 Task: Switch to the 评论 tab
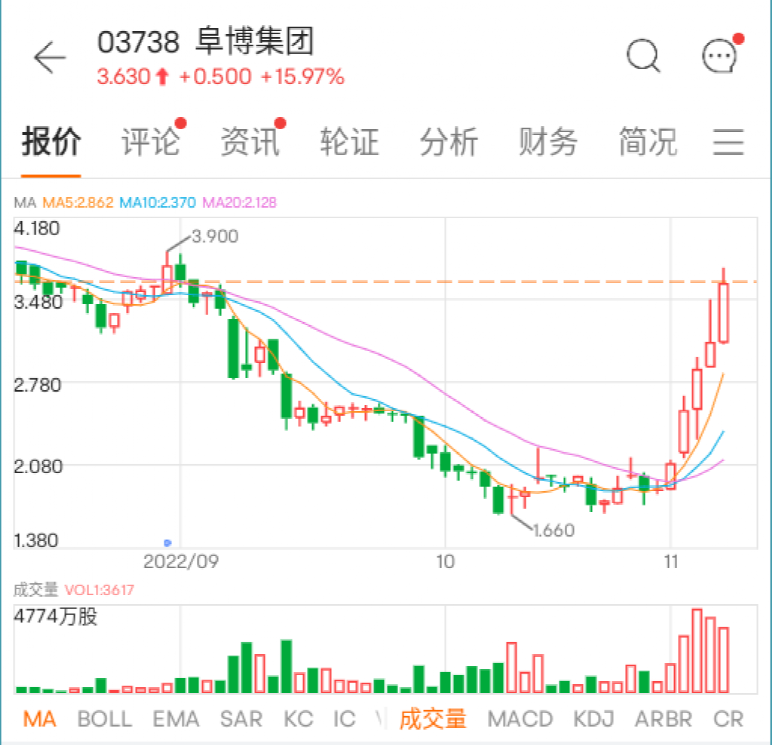pos(150,142)
